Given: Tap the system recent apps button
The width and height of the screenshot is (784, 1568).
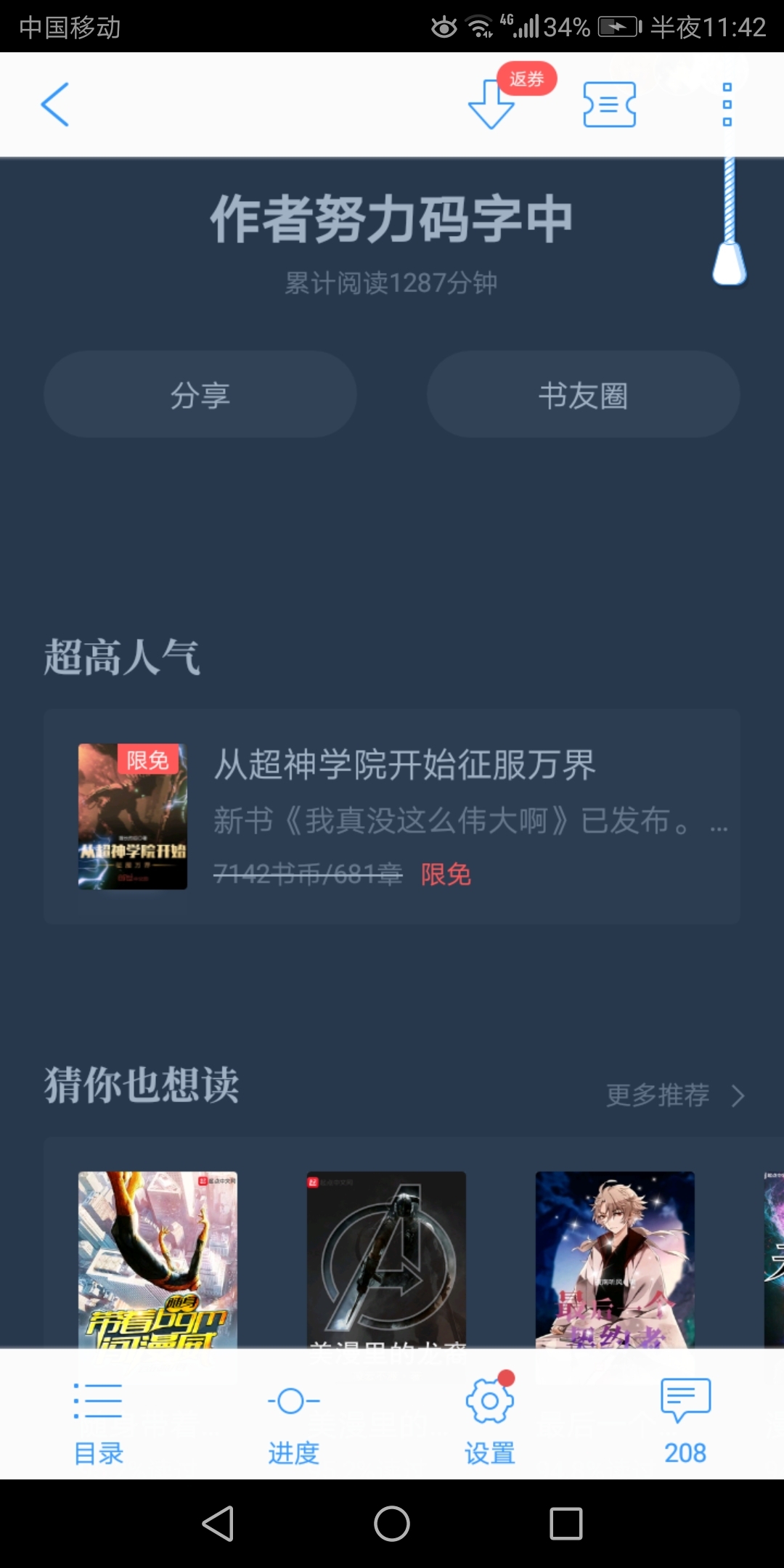Looking at the screenshot, I should 566,1523.
